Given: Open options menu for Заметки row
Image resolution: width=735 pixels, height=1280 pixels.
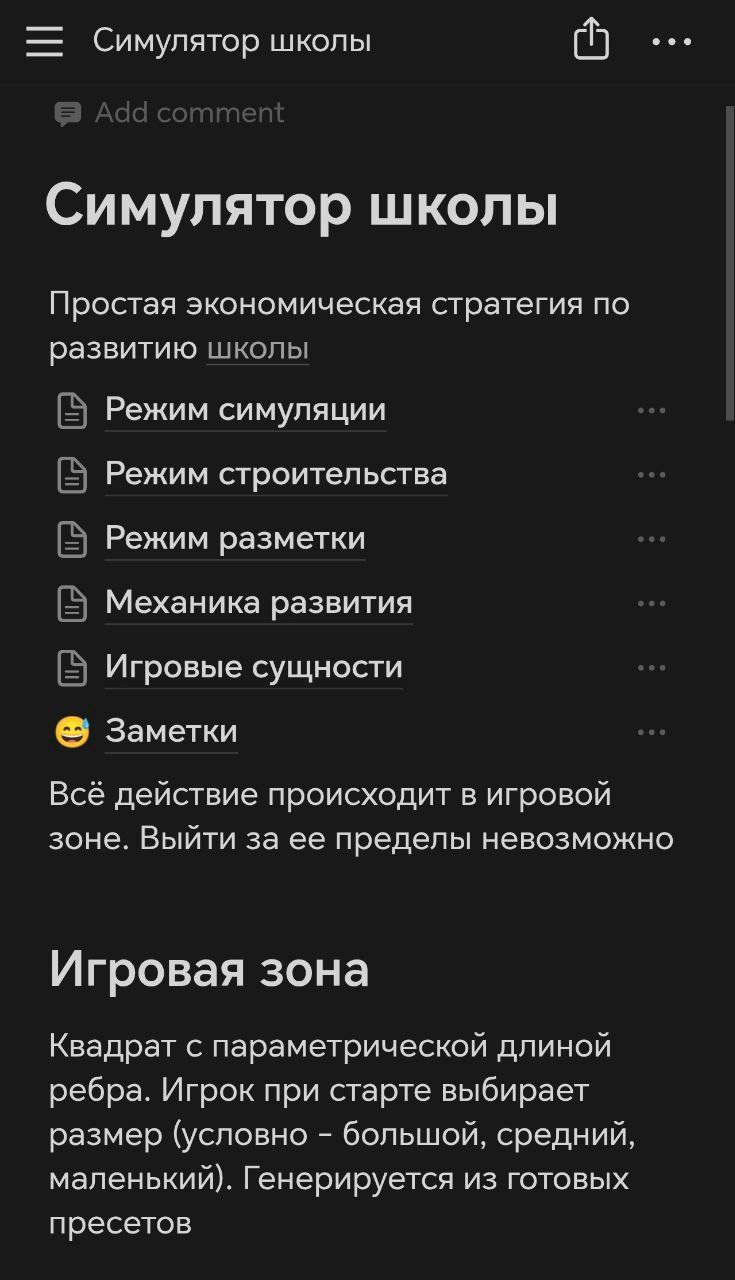Looking at the screenshot, I should 651,731.
